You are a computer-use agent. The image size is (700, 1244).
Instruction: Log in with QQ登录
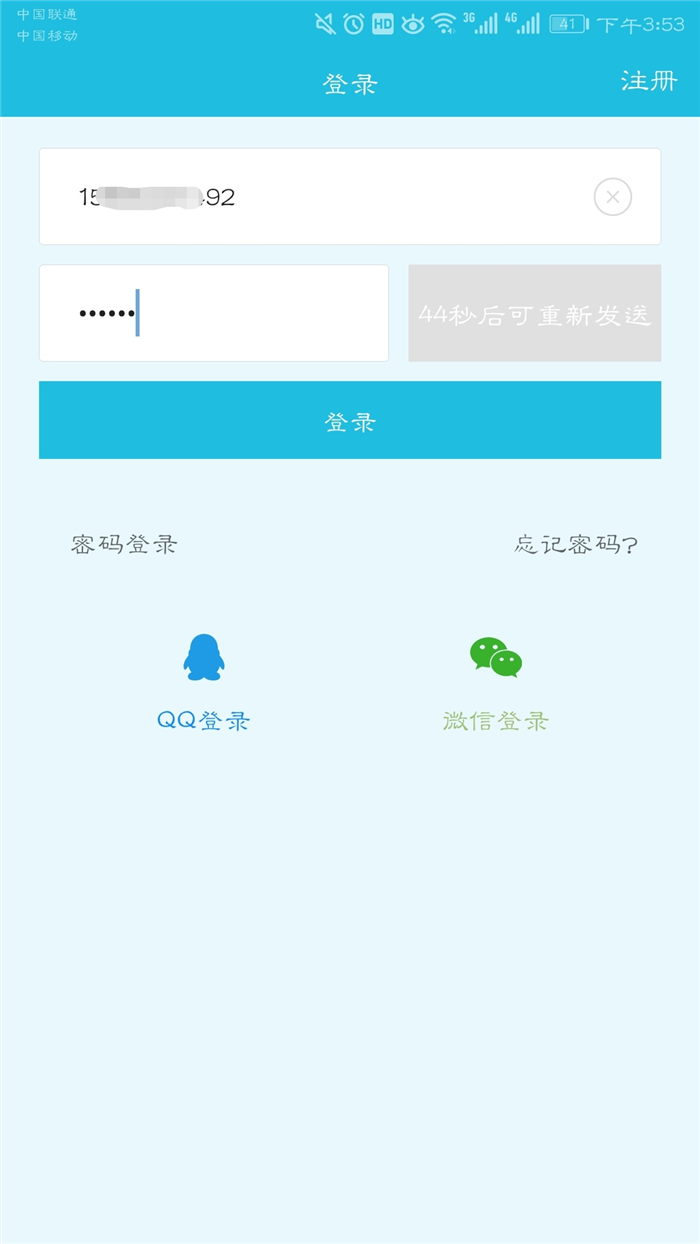point(203,680)
